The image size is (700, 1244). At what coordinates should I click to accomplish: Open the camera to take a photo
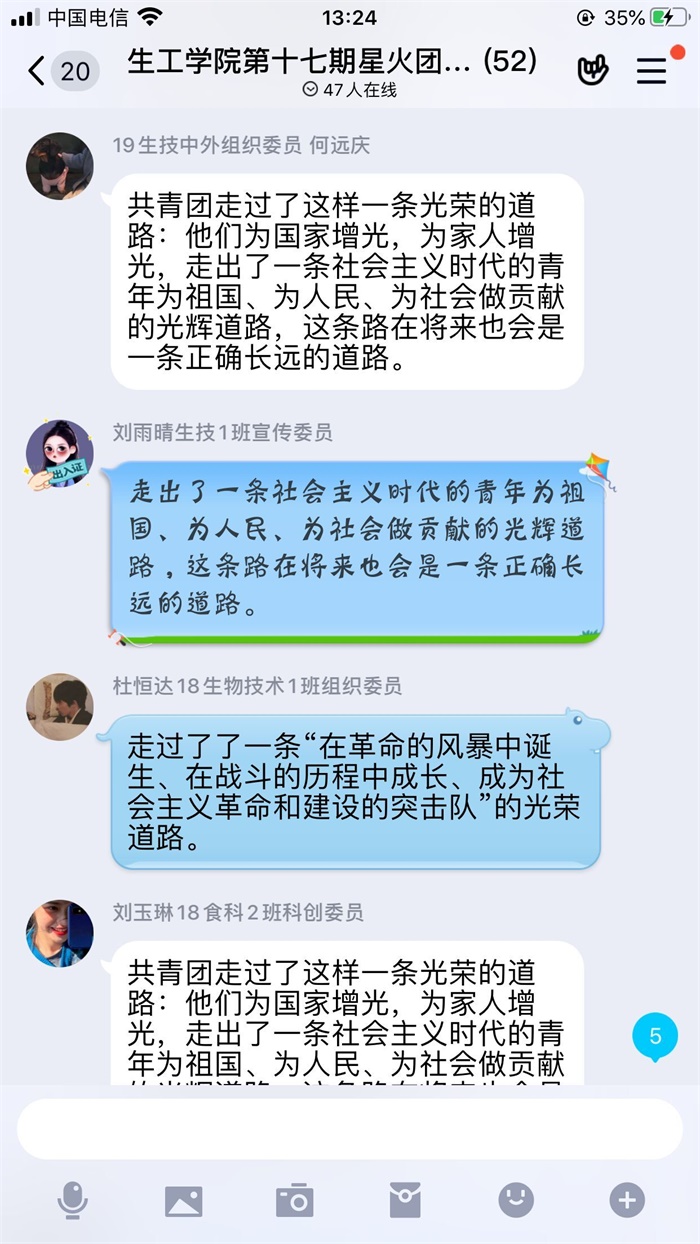tap(295, 1200)
